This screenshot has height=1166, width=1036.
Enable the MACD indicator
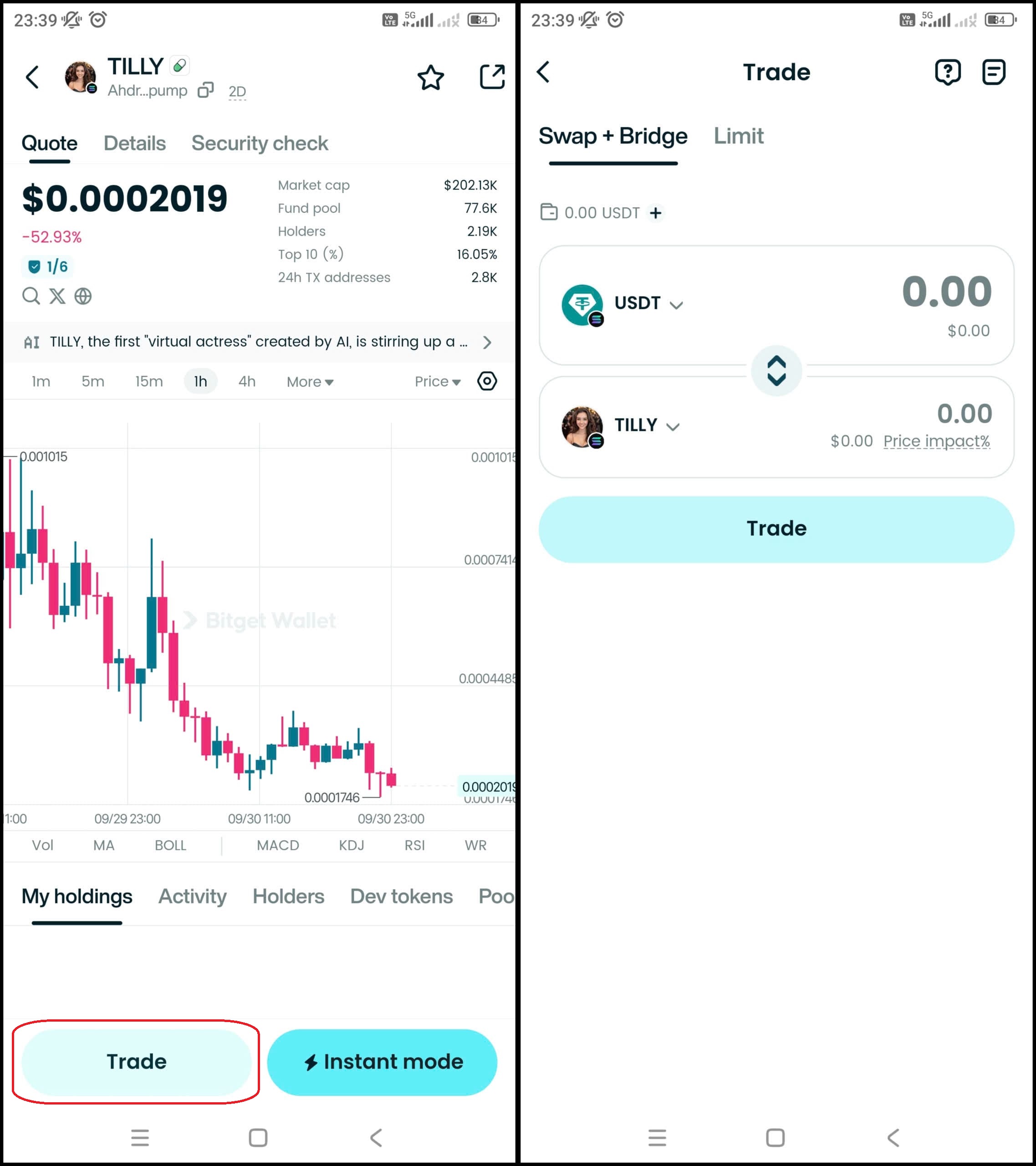click(x=278, y=845)
